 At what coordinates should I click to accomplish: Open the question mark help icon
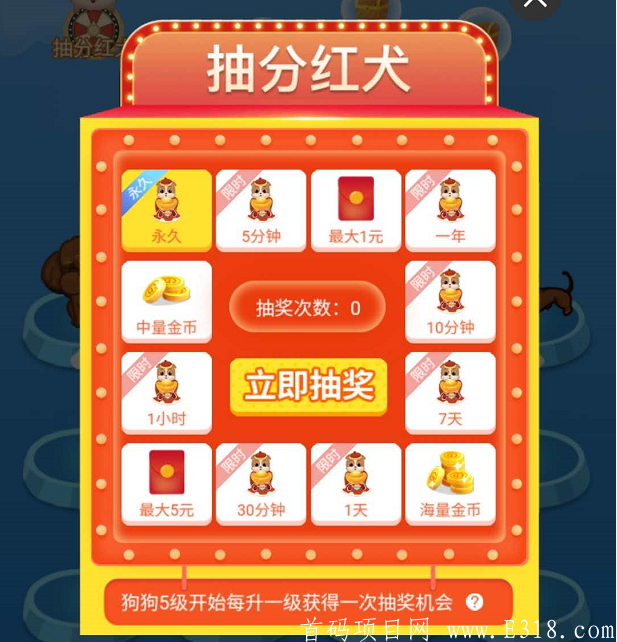(x=474, y=602)
